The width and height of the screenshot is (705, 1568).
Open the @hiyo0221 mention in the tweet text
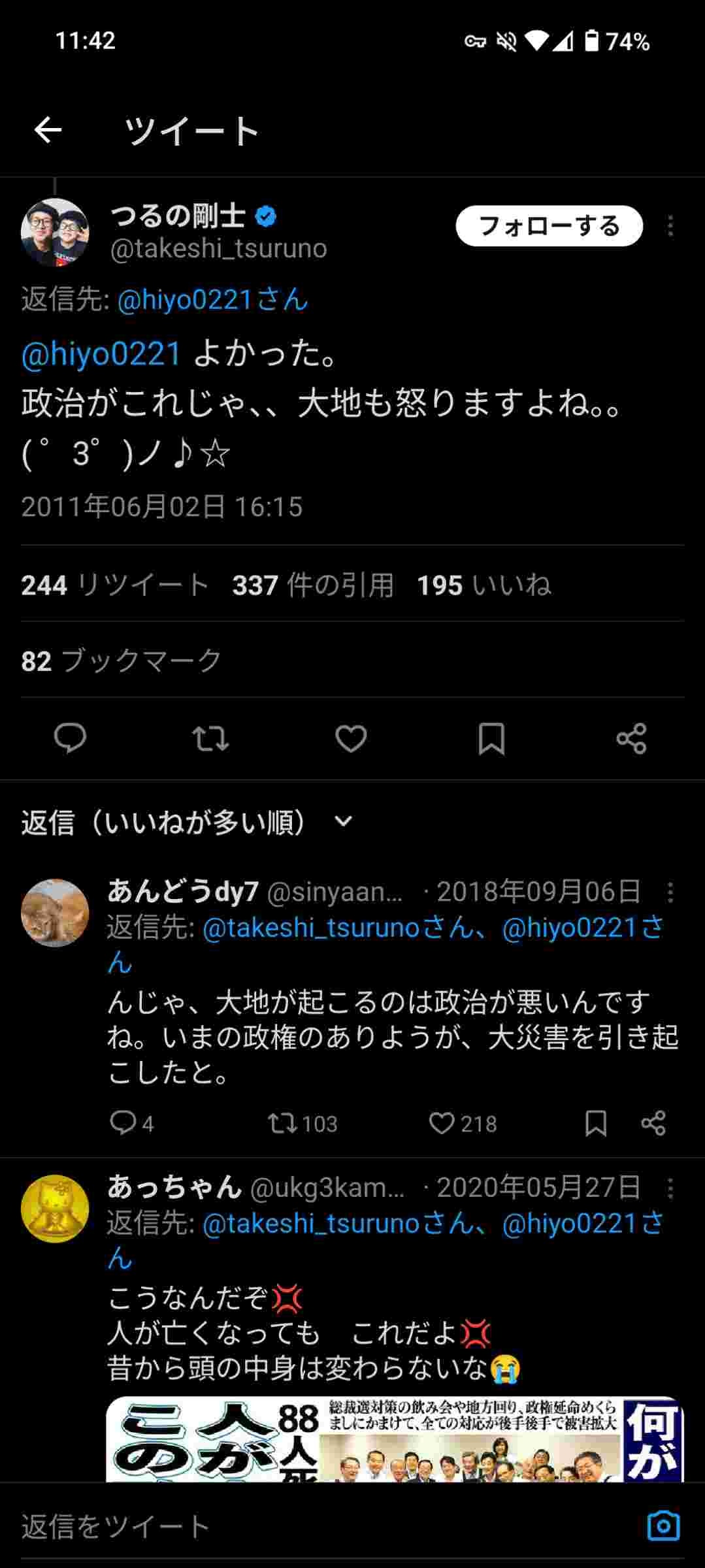click(101, 353)
